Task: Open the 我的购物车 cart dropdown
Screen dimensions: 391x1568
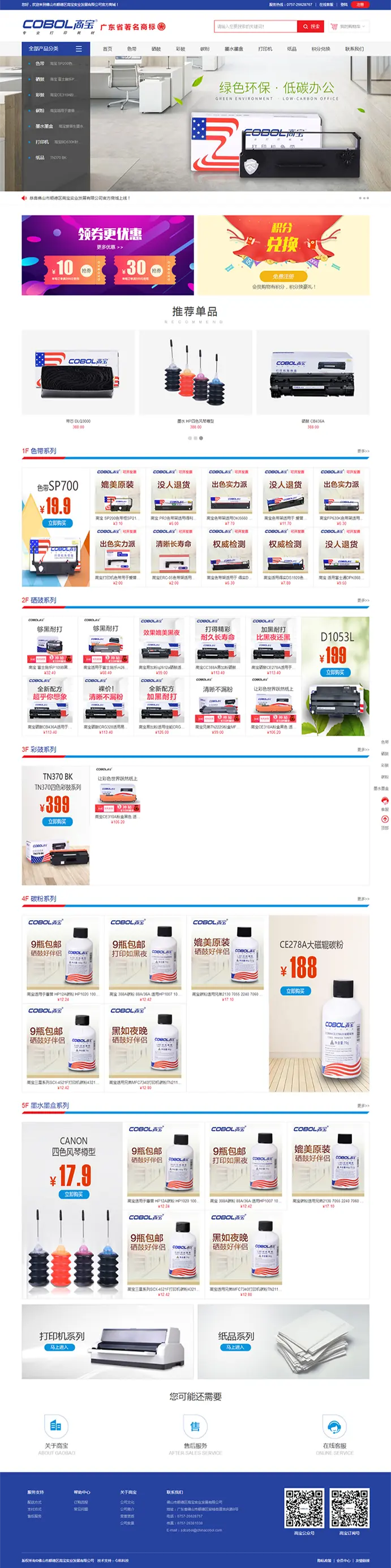Action: pos(349,27)
